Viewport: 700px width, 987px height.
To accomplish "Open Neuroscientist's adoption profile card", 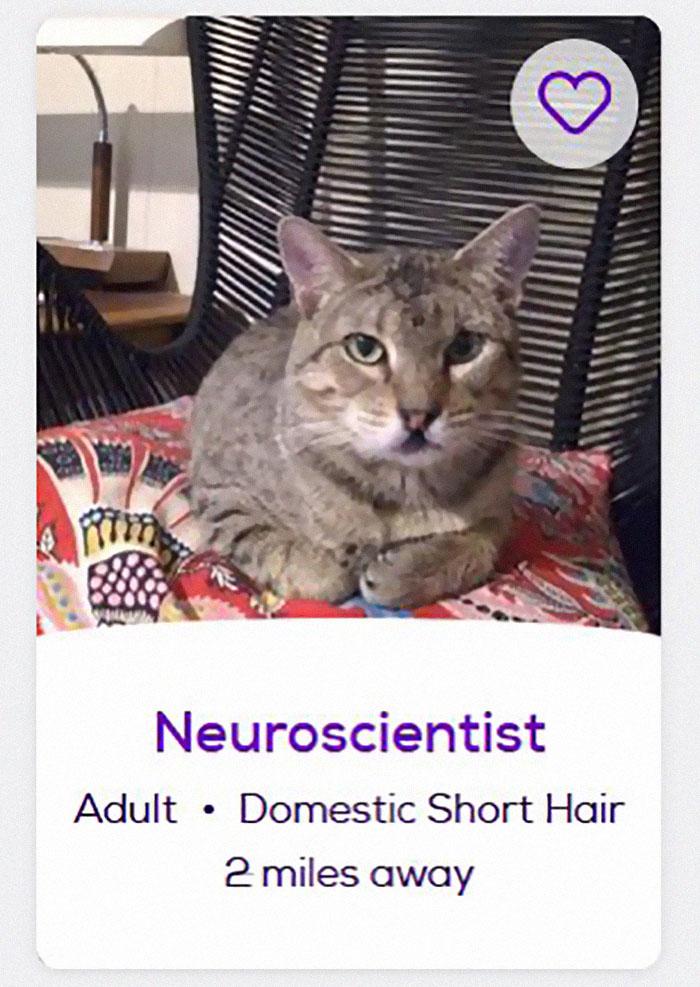I will point(349,733).
